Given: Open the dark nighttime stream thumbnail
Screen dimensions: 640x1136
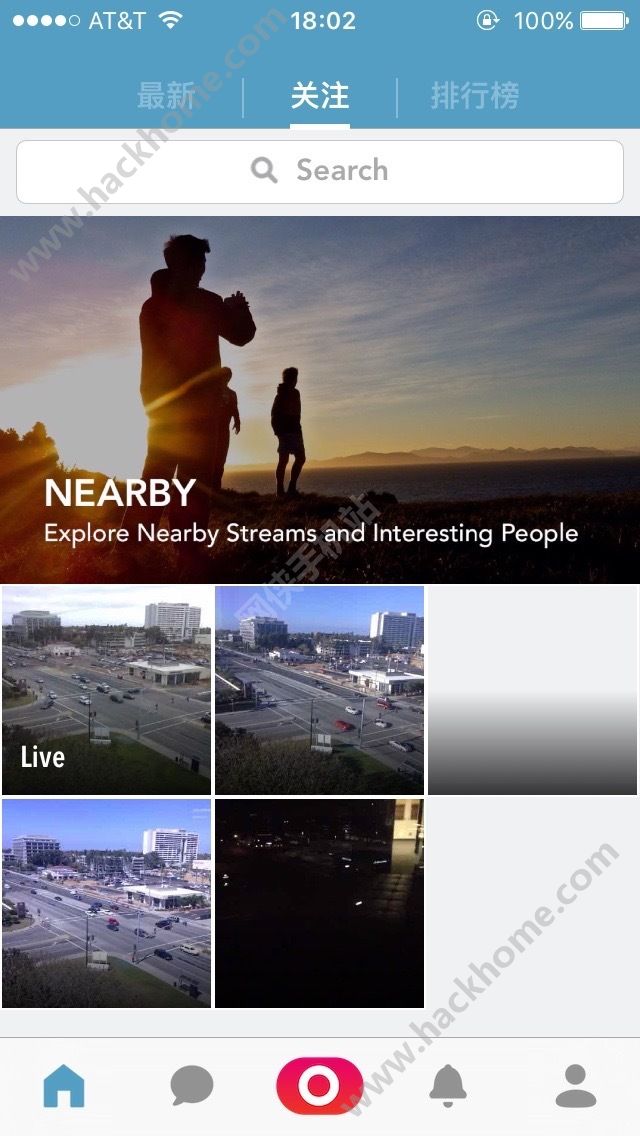Looking at the screenshot, I should pyautogui.click(x=320, y=903).
